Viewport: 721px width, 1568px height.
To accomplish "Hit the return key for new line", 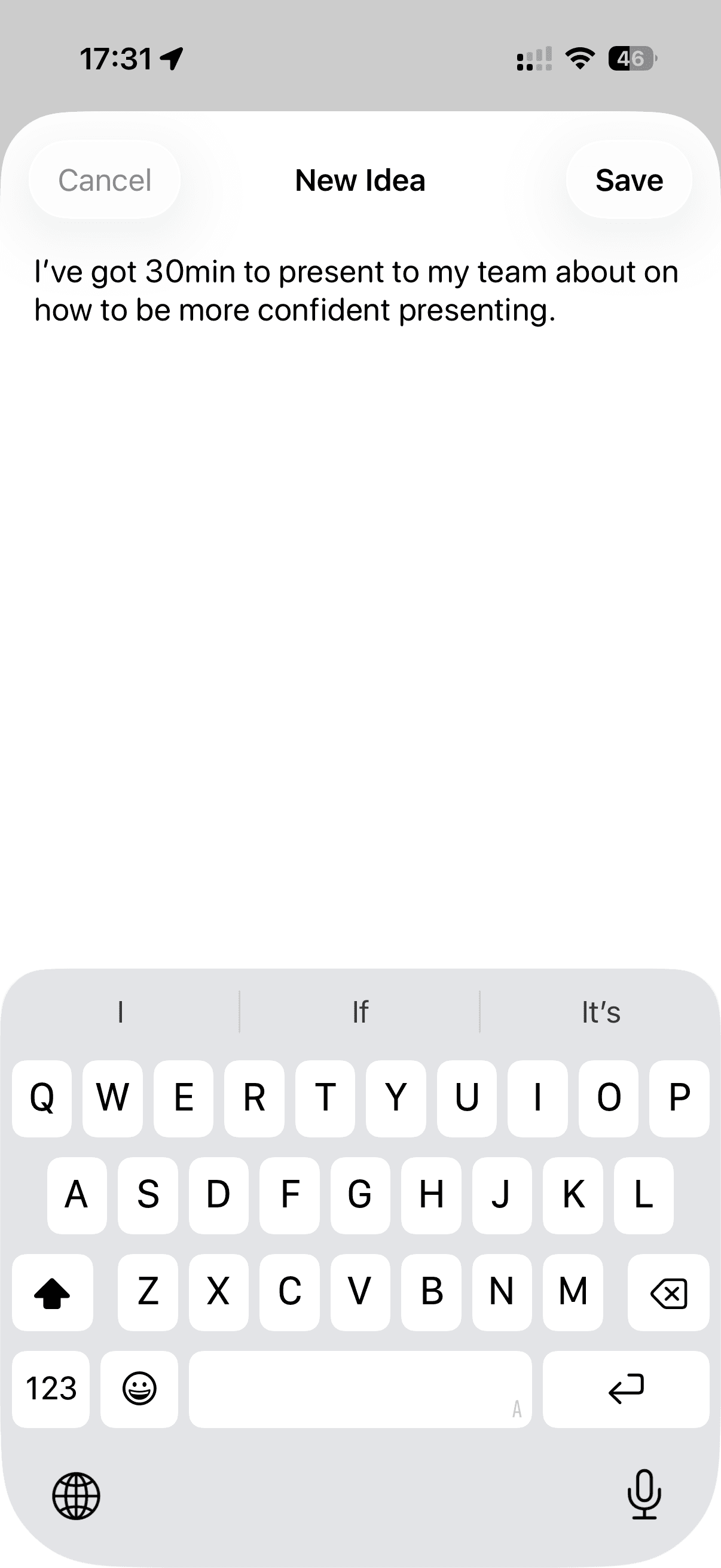I will click(625, 1389).
